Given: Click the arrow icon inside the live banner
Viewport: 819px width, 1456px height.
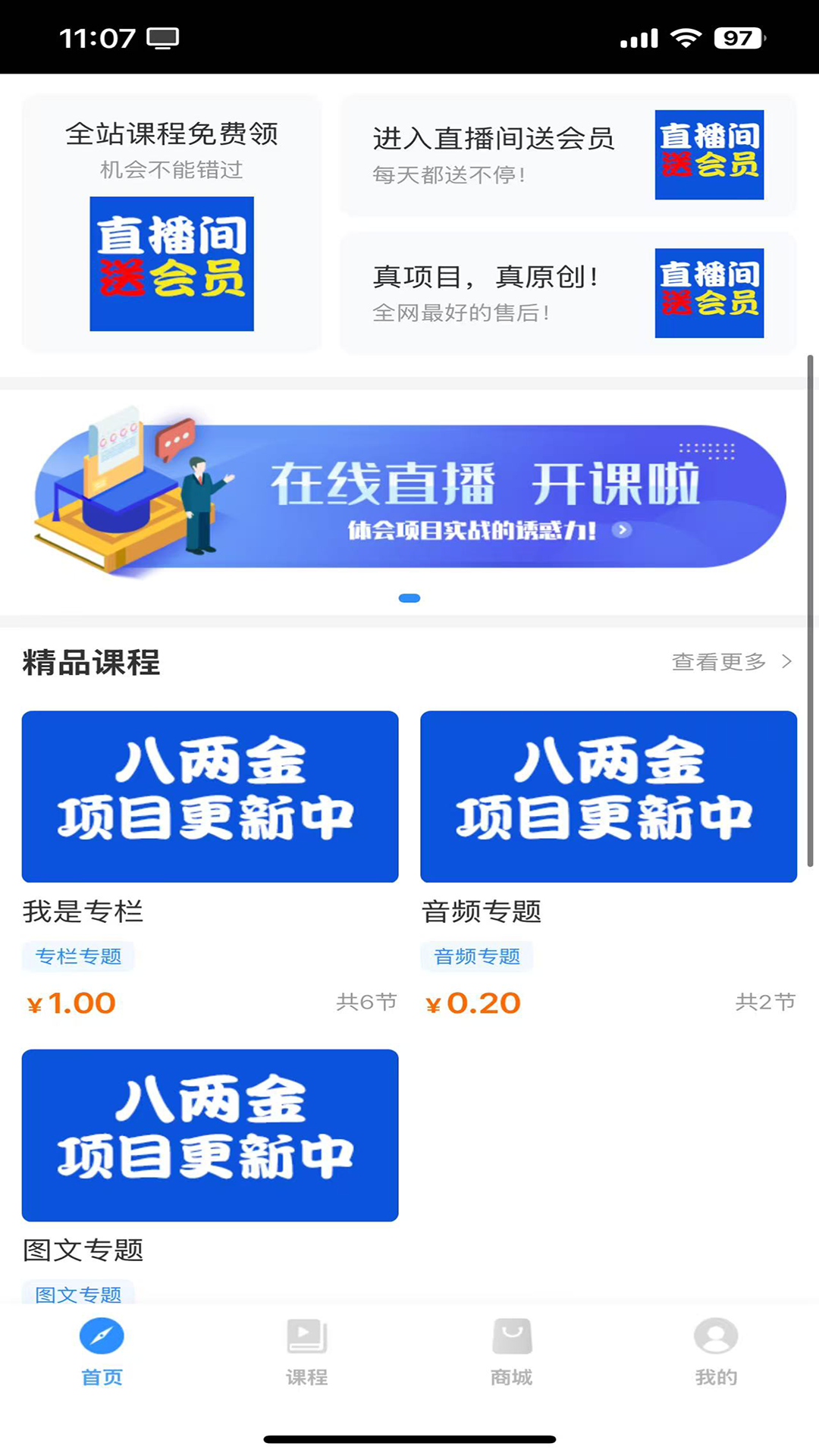Looking at the screenshot, I should [x=622, y=531].
